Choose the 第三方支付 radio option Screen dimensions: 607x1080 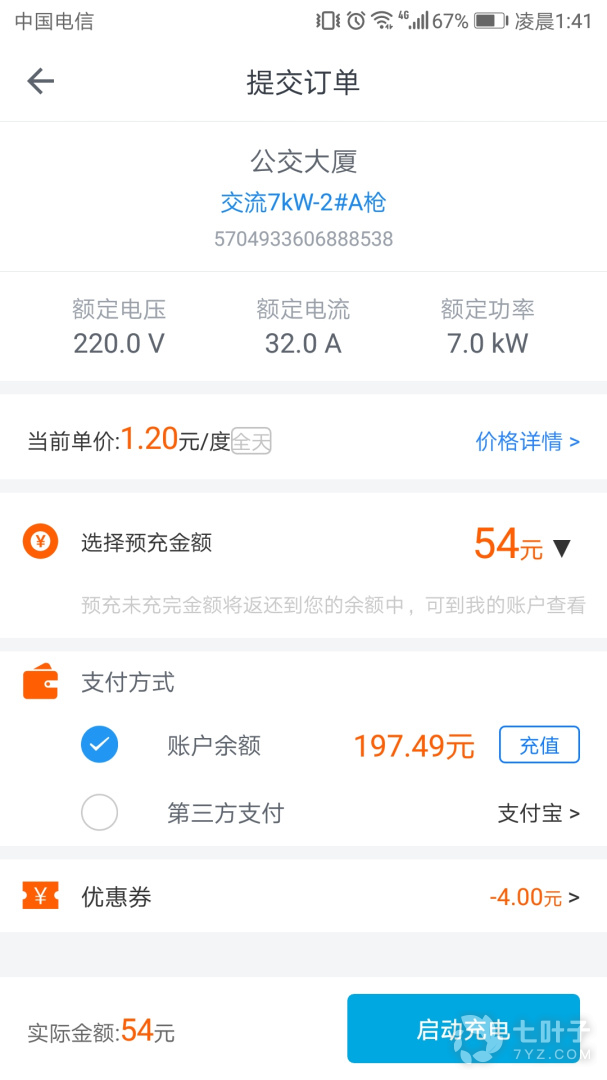100,813
